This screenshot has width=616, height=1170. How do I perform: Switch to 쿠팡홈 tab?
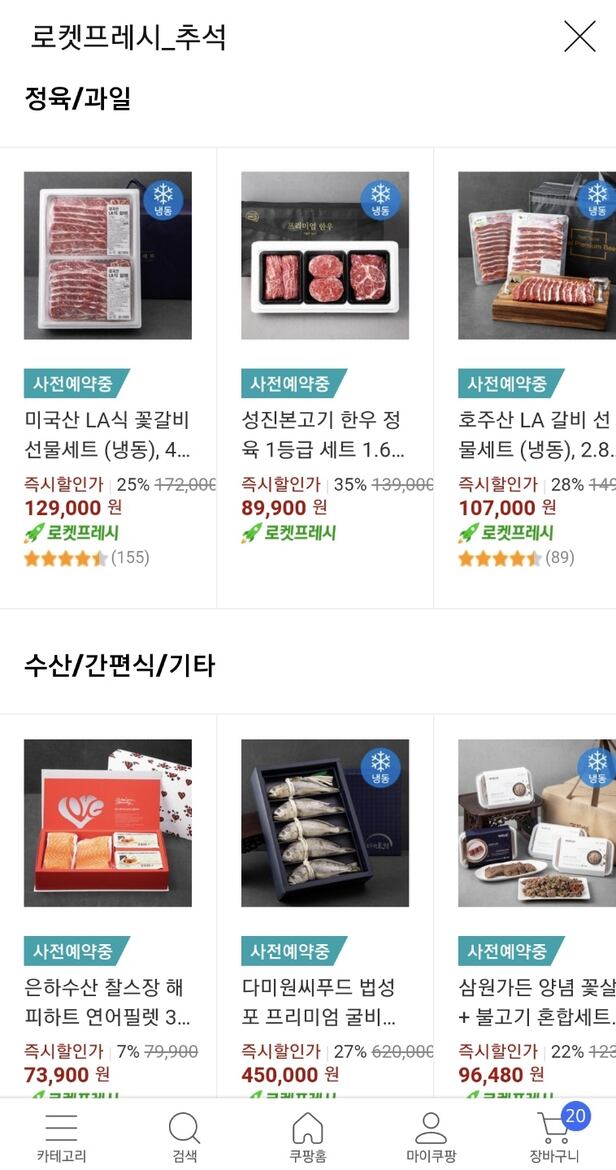307,1137
